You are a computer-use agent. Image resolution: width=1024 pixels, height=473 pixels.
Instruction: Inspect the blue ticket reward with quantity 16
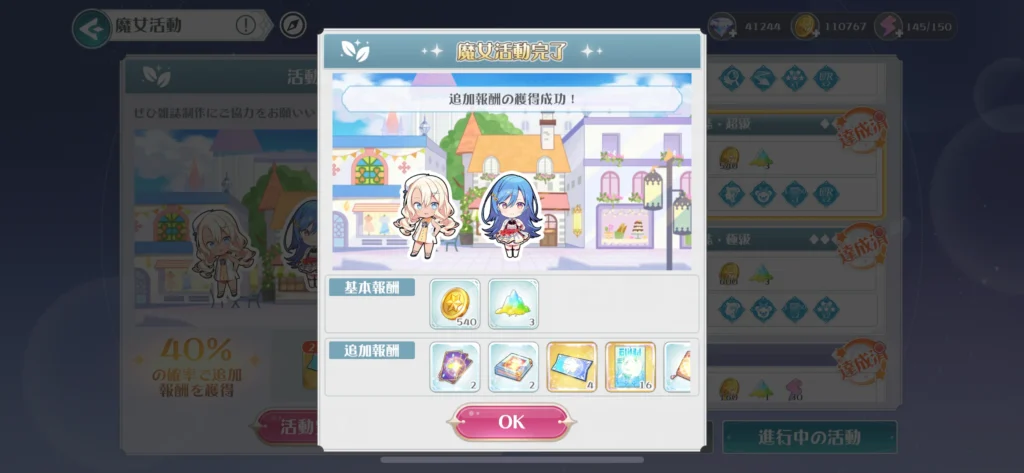coord(630,367)
